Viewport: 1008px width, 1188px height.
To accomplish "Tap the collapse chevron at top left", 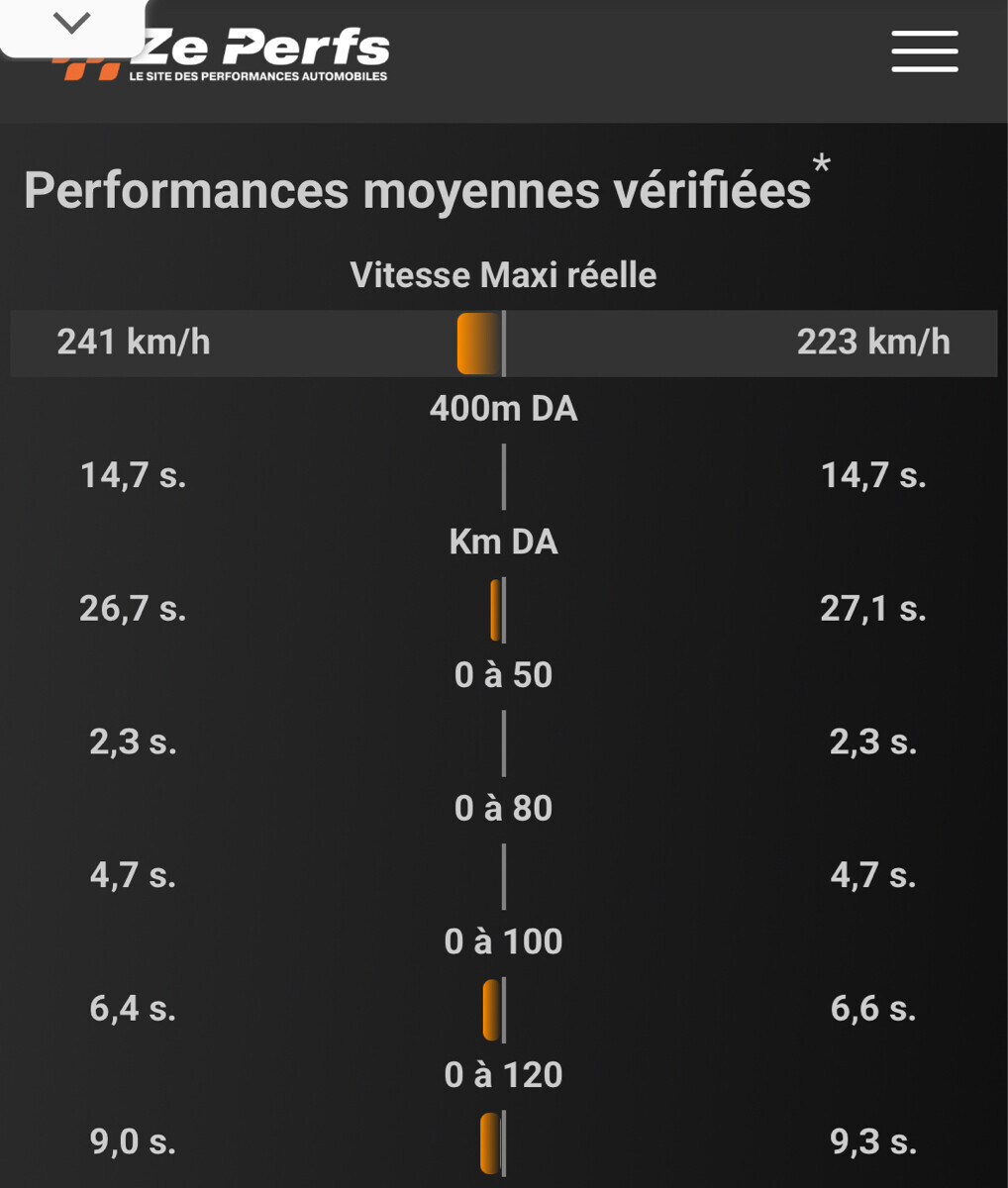I will click(x=71, y=23).
